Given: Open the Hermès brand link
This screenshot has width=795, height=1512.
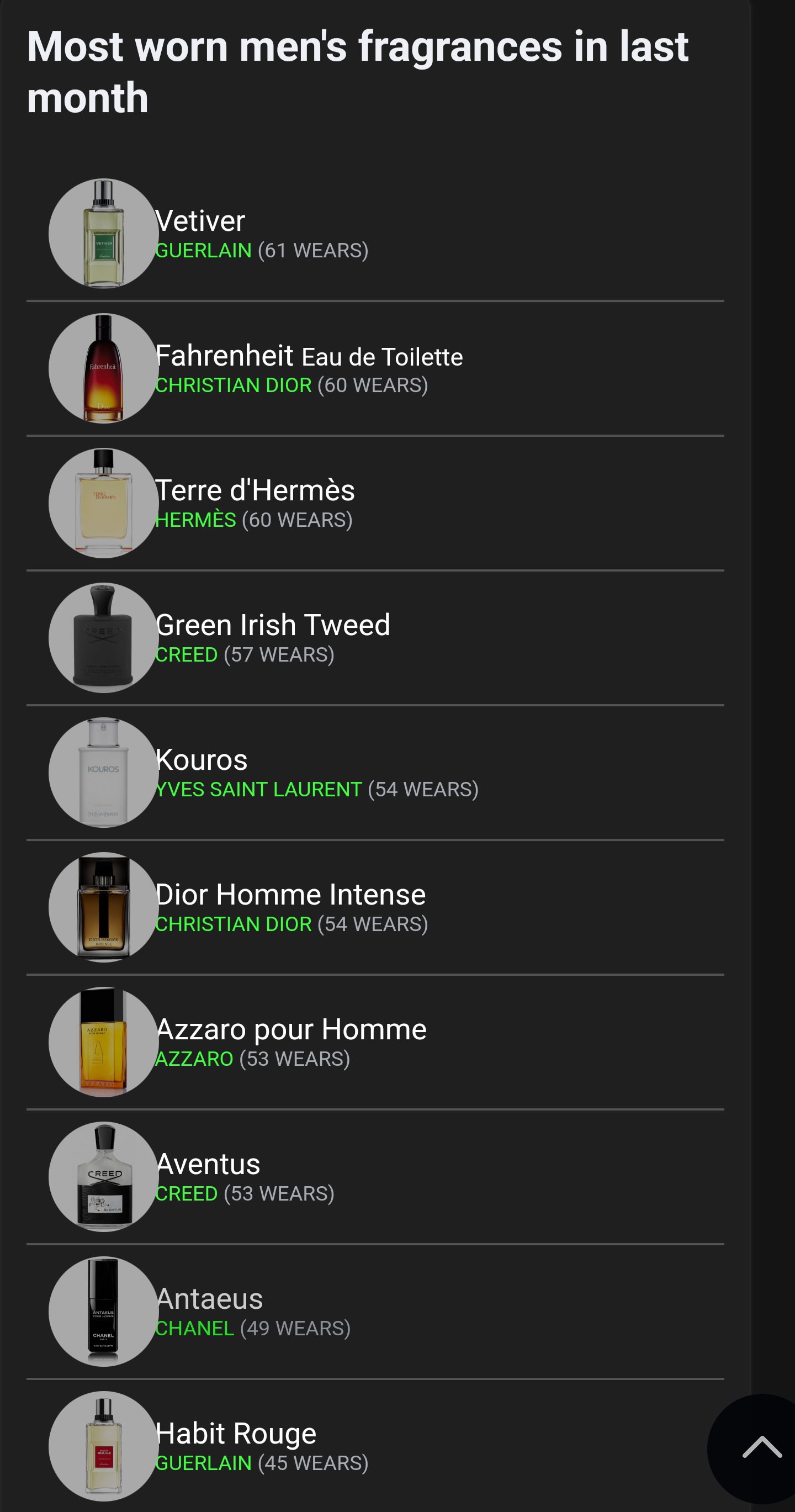Looking at the screenshot, I should [195, 520].
